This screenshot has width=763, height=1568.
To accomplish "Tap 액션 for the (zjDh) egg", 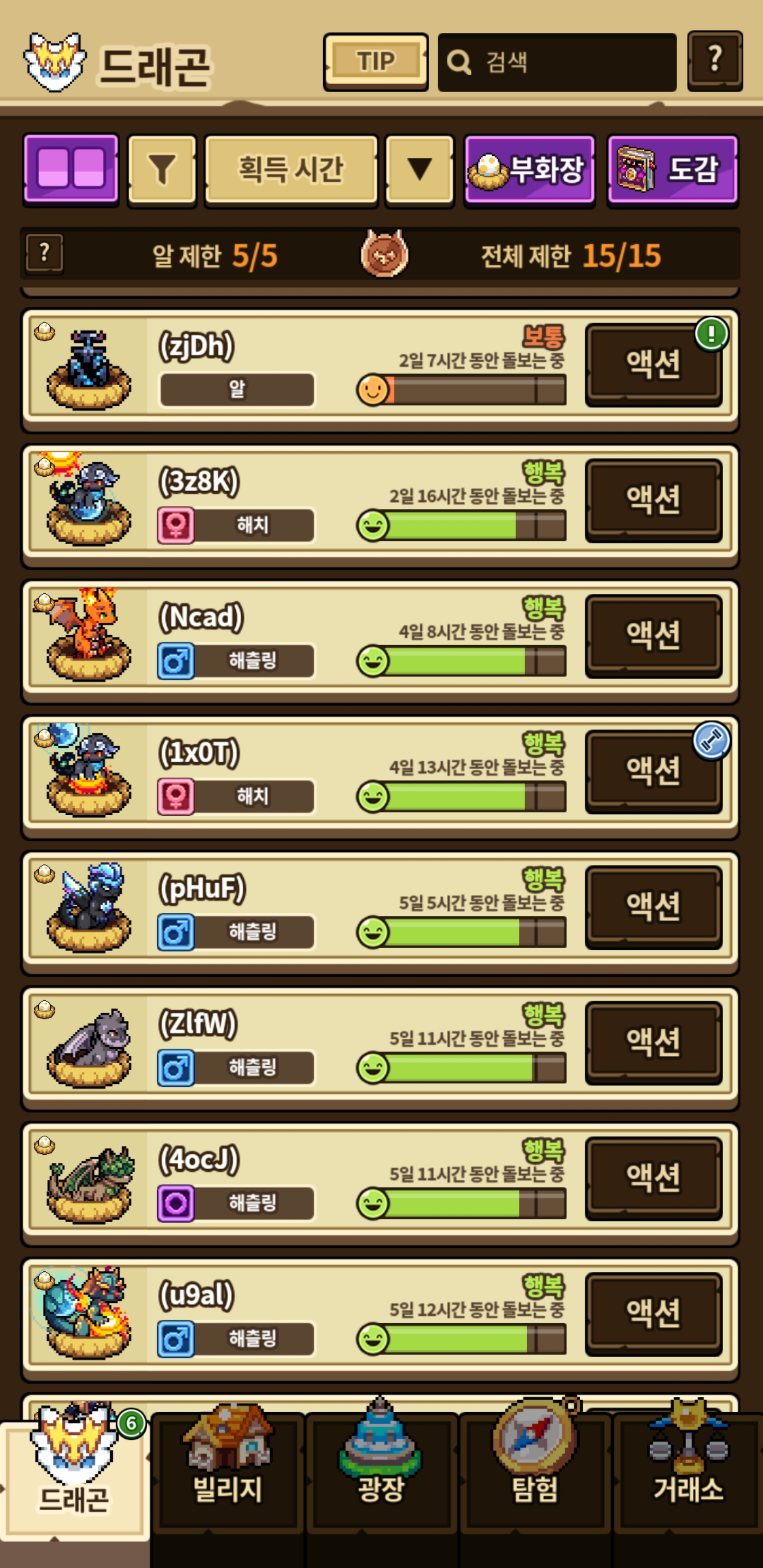I will (x=653, y=364).
